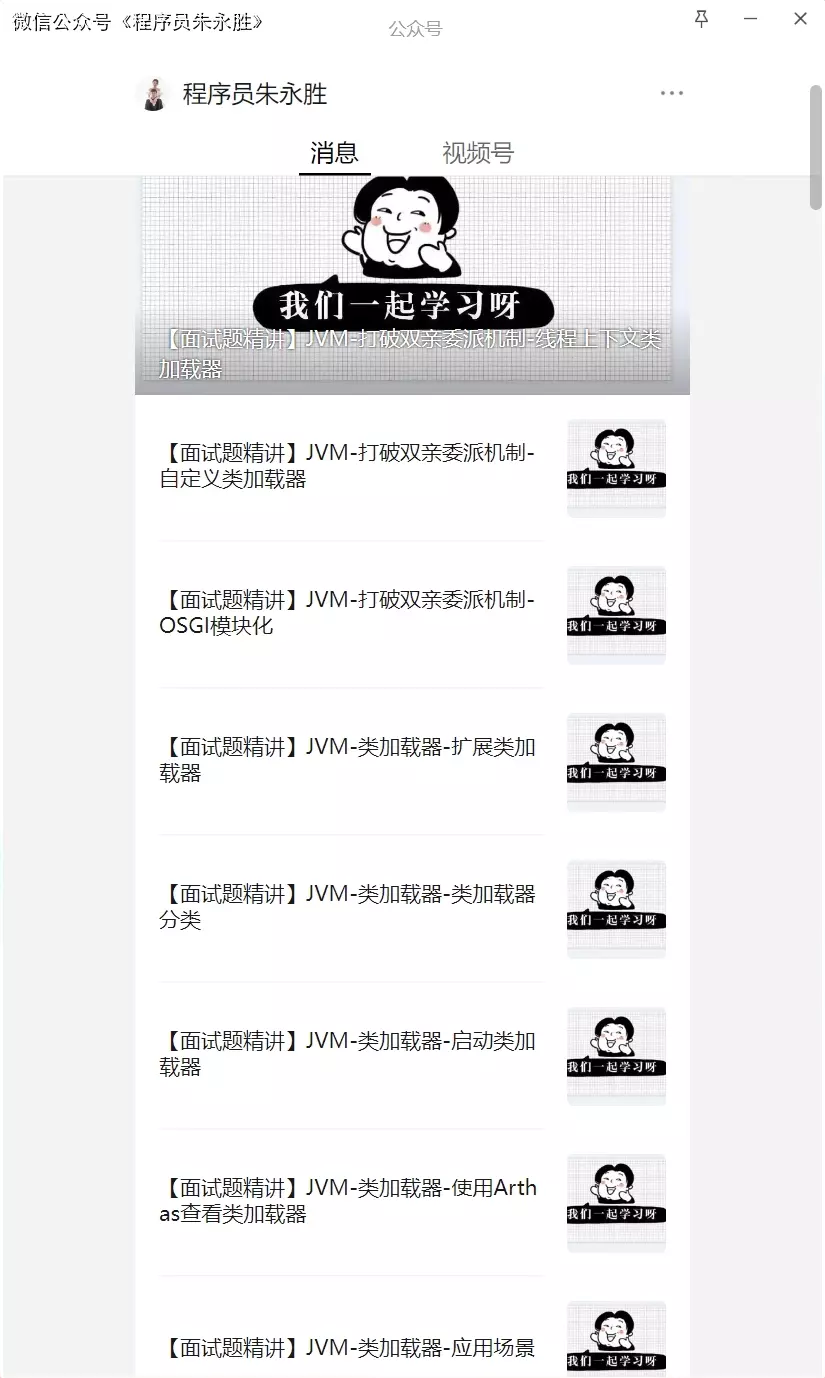Open the three-dot more options menu
Viewport: 825px width, 1378px height.
671,93
